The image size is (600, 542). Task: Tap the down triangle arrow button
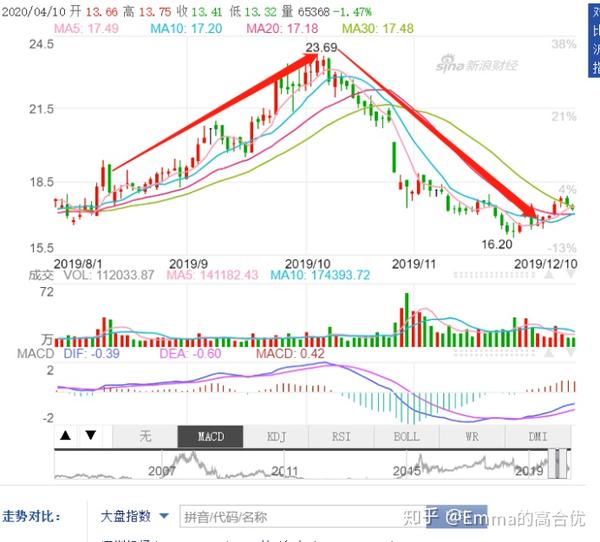(x=90, y=436)
